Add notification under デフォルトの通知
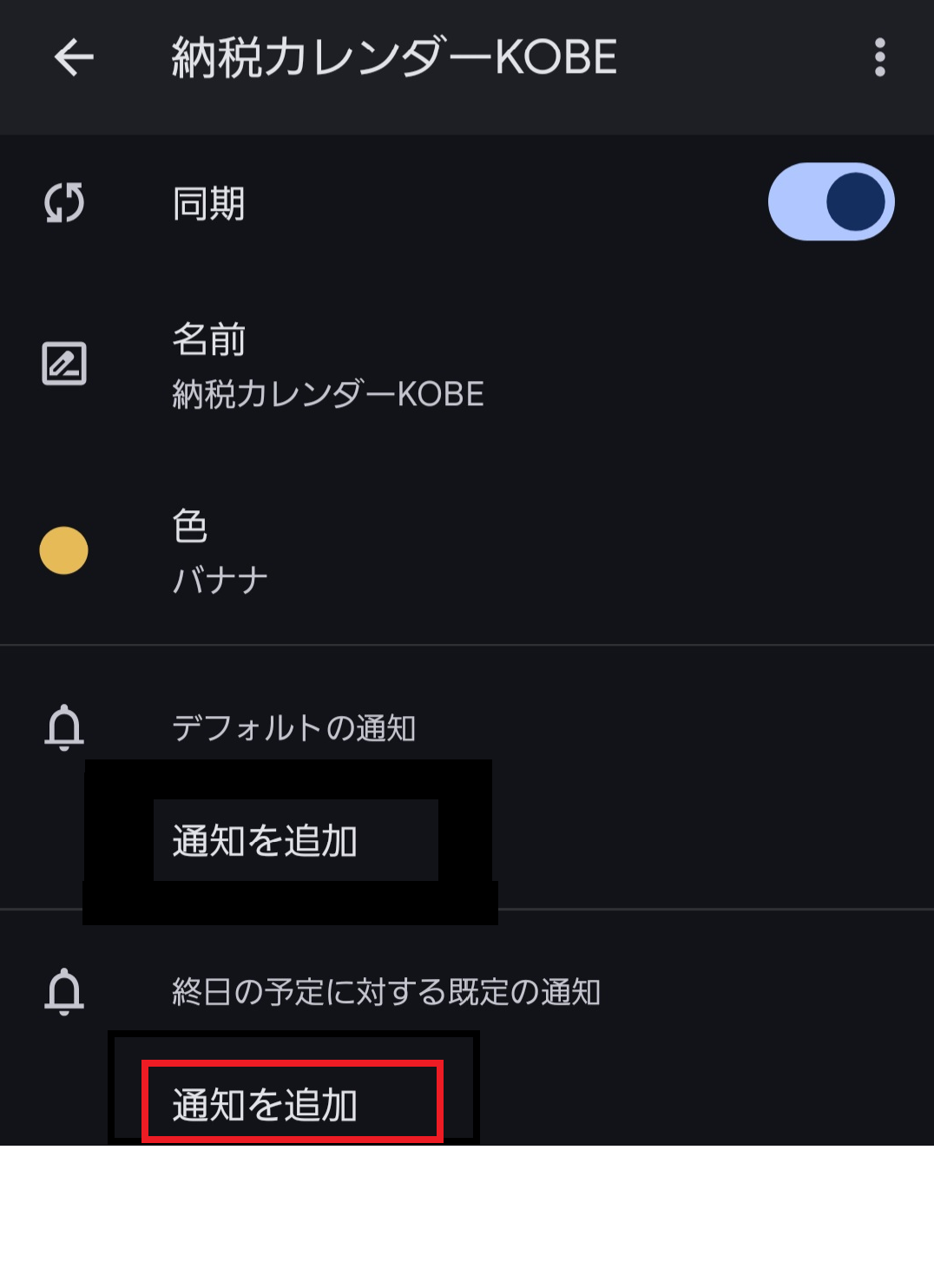Image resolution: width=934 pixels, height=1288 pixels. 266,841
